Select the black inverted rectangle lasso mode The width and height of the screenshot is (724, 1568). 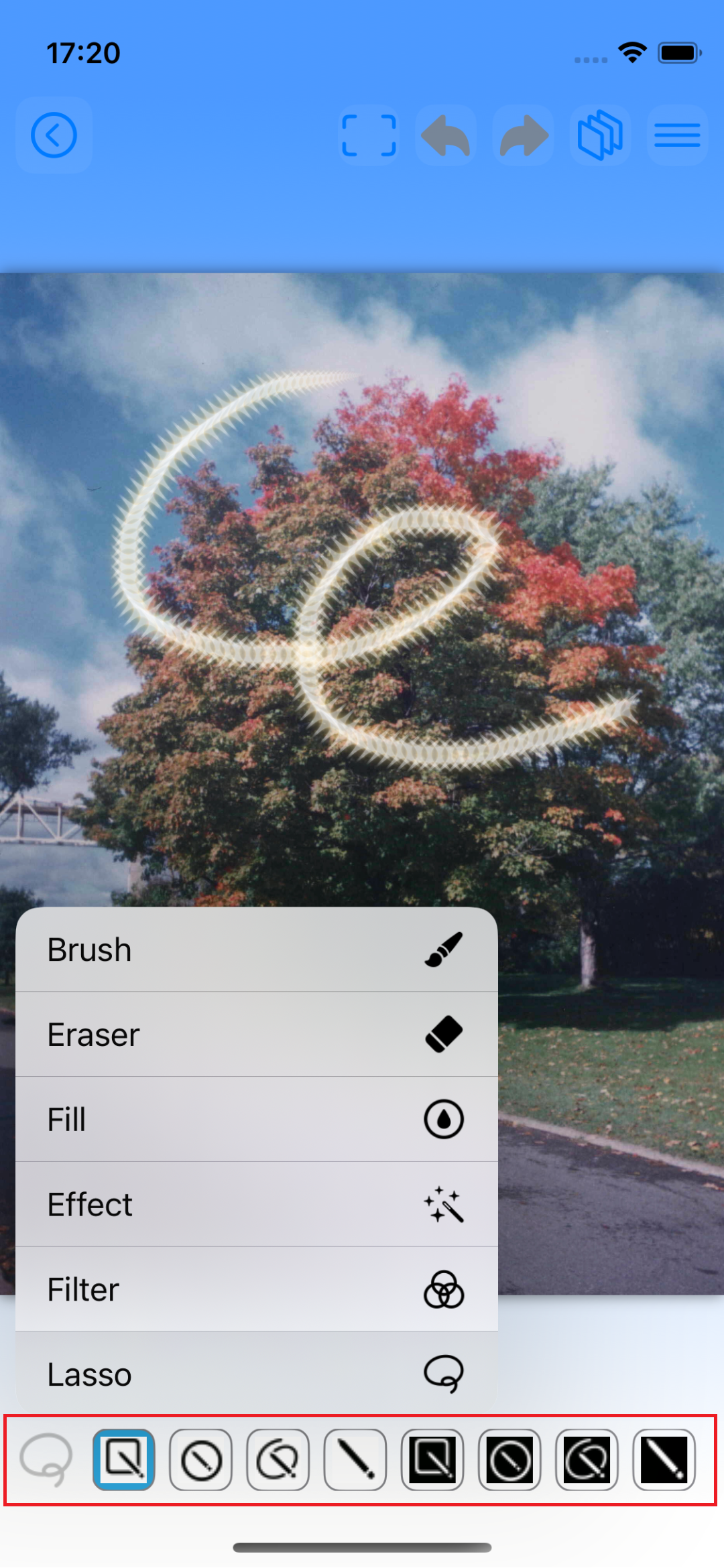[432, 1459]
